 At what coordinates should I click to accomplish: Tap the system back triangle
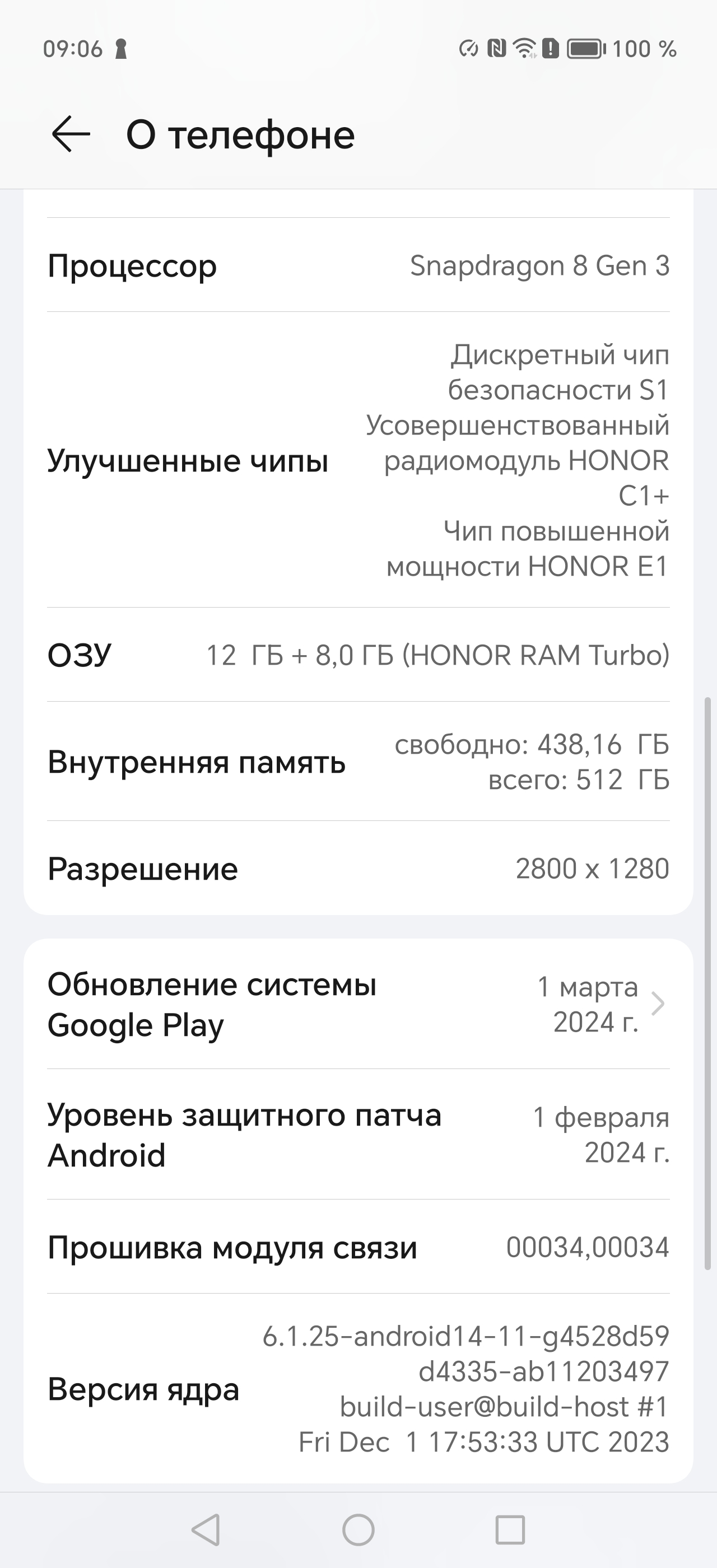206,1529
